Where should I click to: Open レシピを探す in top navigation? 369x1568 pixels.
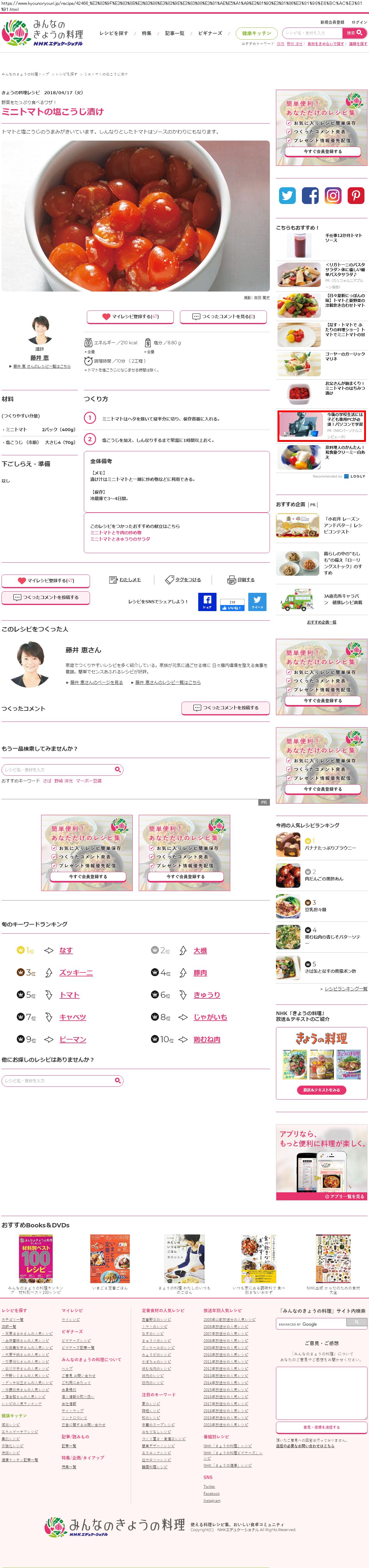(x=114, y=34)
